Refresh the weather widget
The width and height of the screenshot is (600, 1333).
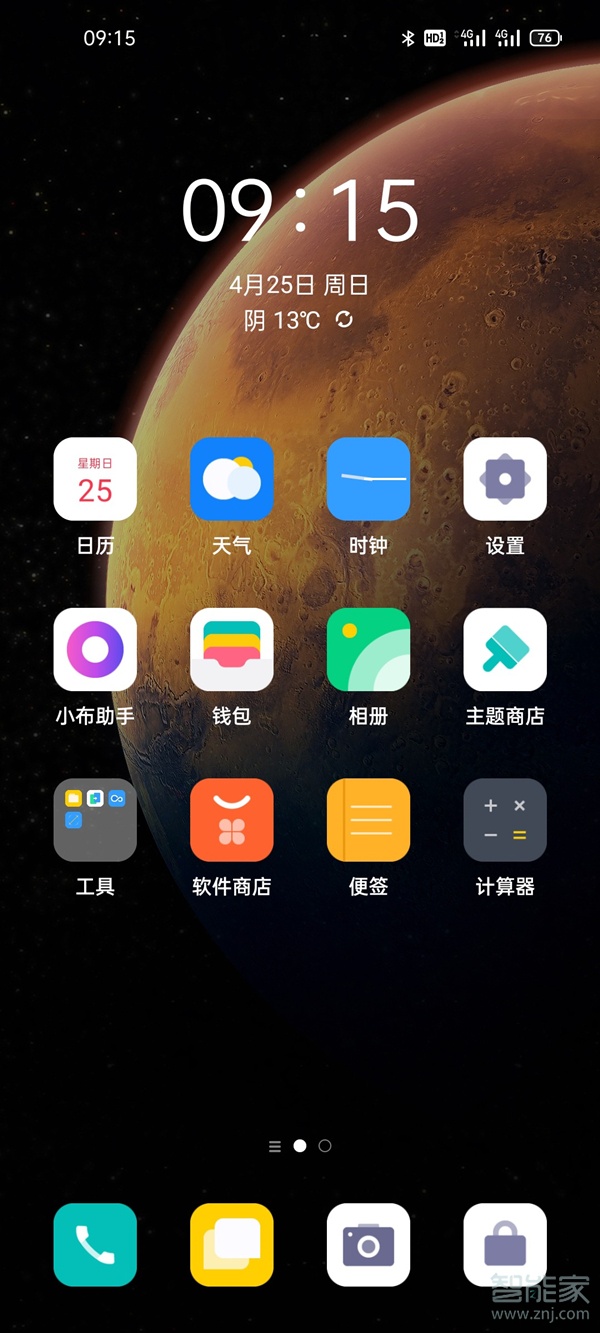pos(344,319)
